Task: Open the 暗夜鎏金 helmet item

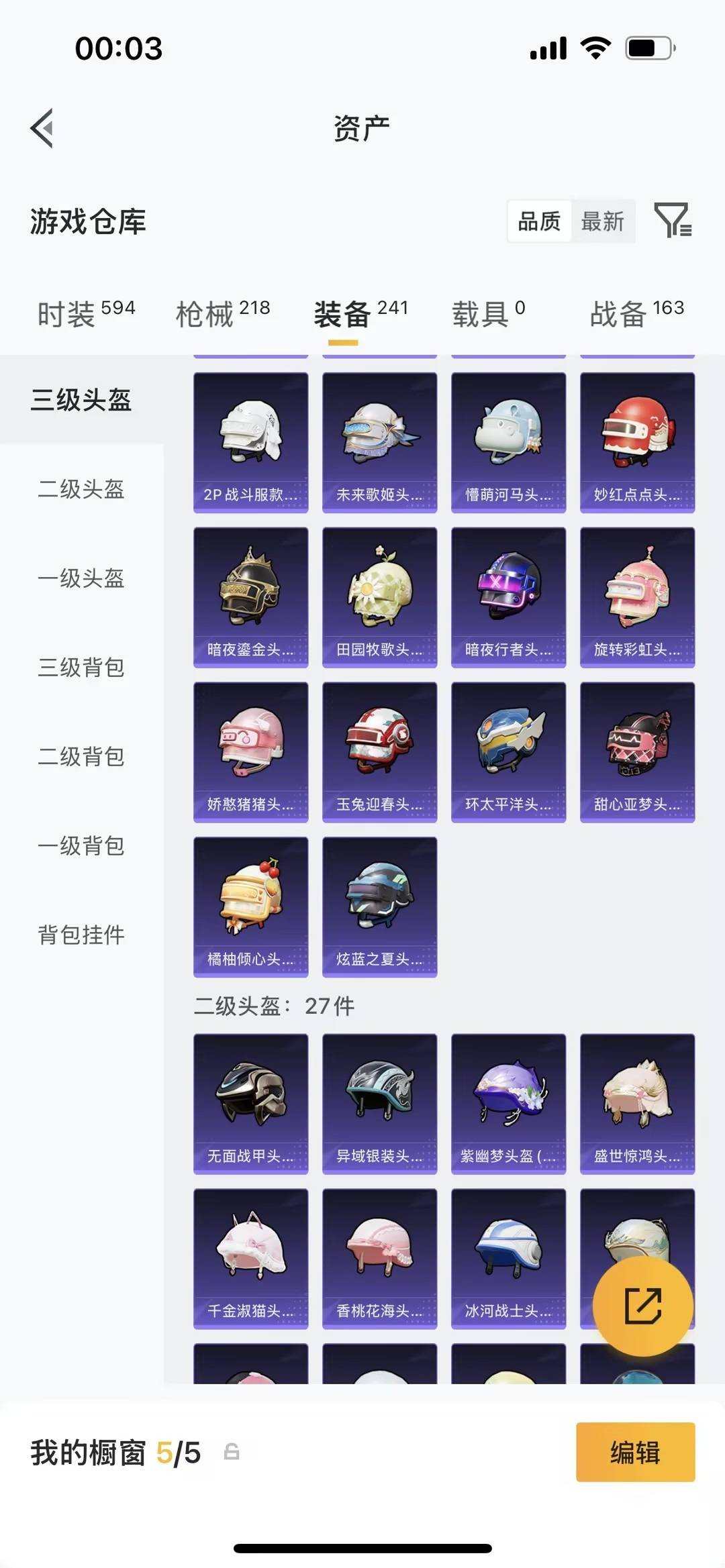Action: [x=250, y=597]
